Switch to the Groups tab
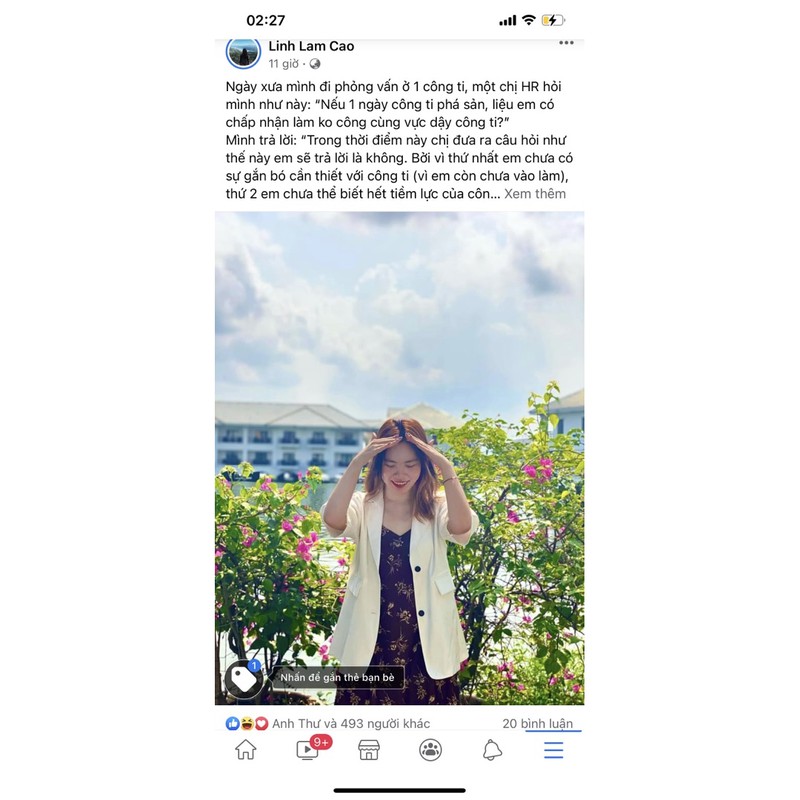 pos(430,751)
